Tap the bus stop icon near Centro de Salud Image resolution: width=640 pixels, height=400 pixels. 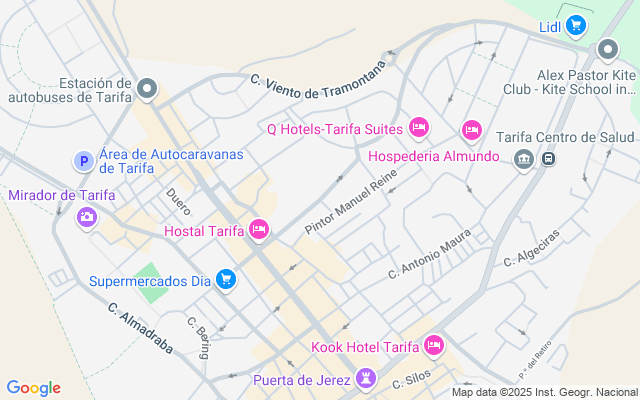pyautogui.click(x=548, y=159)
